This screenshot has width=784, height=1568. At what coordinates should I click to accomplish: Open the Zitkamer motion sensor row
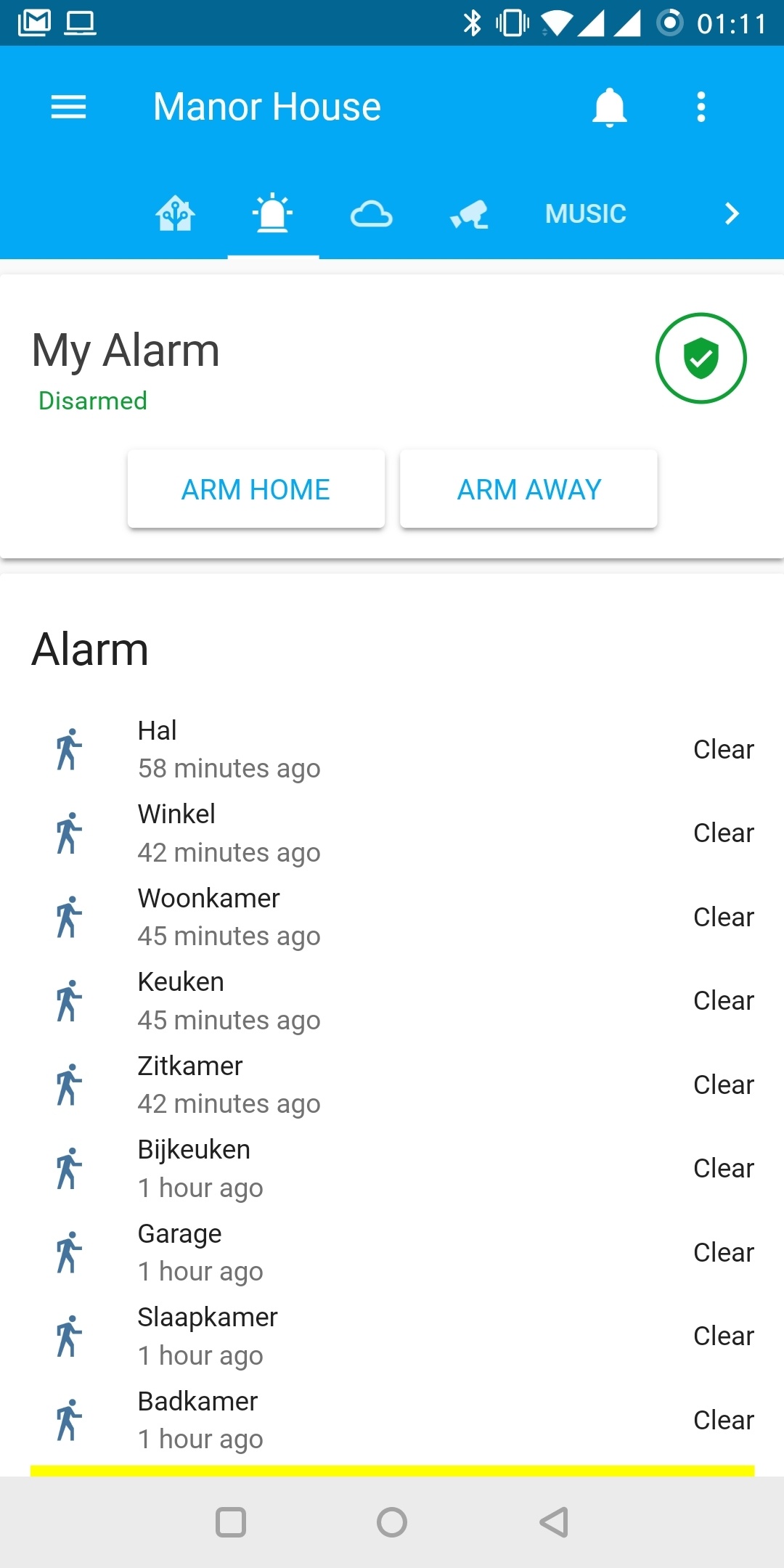(x=392, y=1085)
